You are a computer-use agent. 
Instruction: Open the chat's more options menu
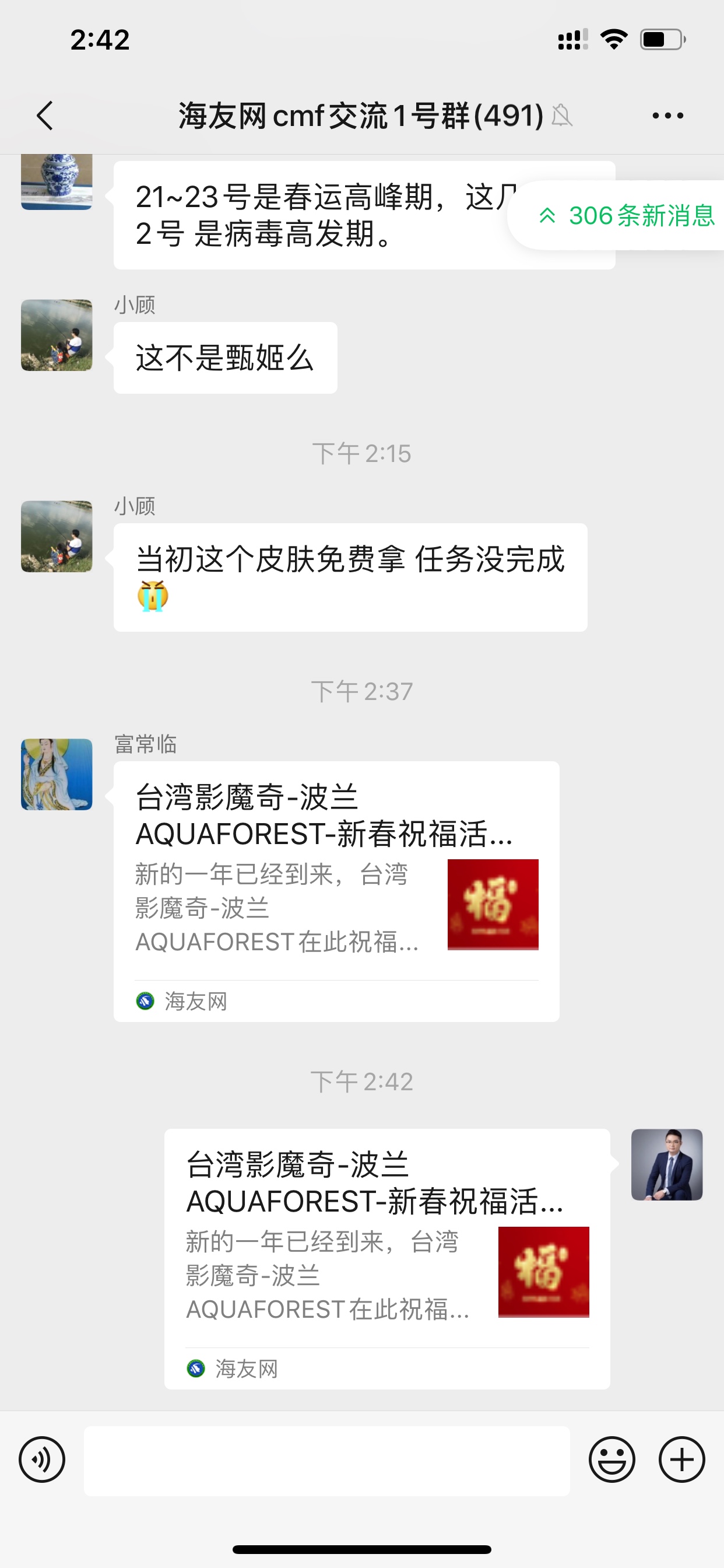click(667, 116)
